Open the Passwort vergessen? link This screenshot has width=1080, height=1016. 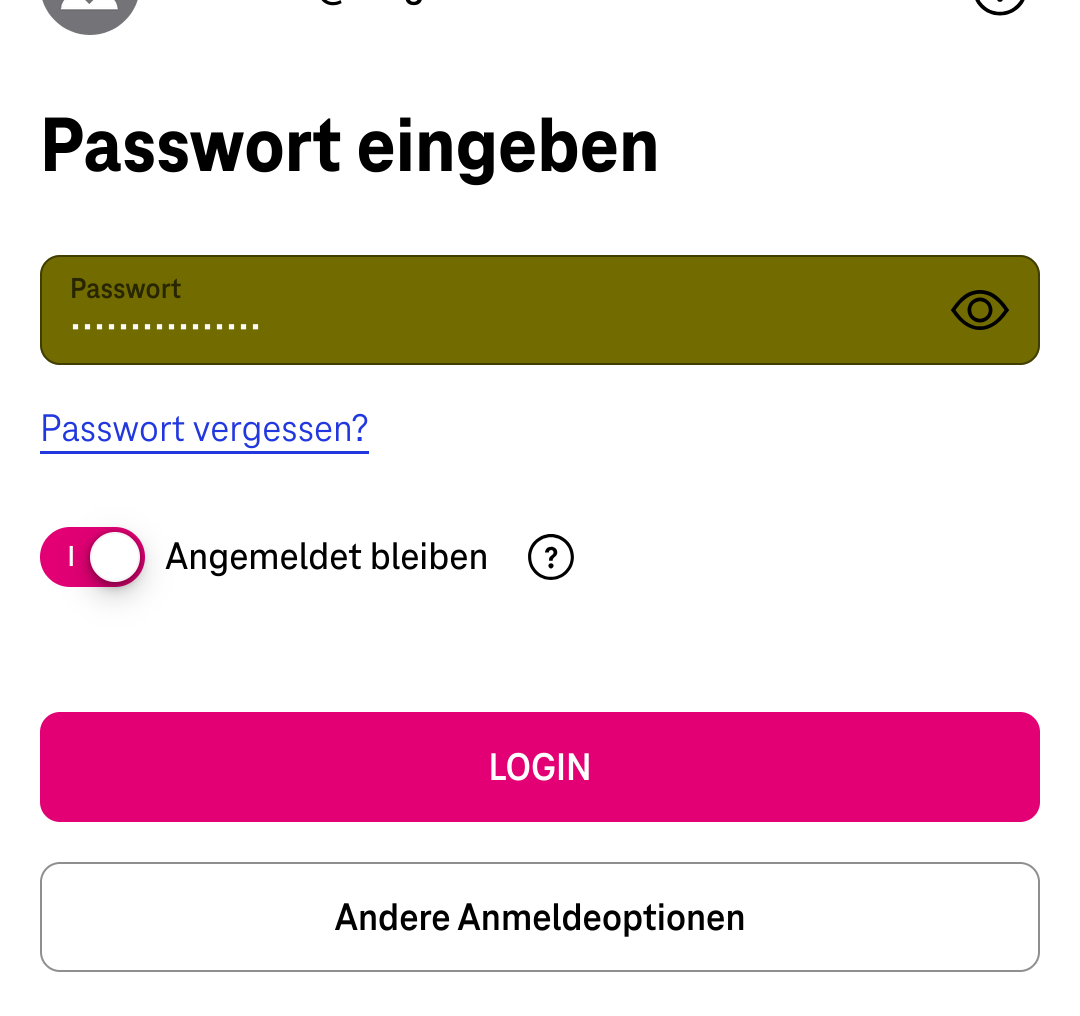205,429
